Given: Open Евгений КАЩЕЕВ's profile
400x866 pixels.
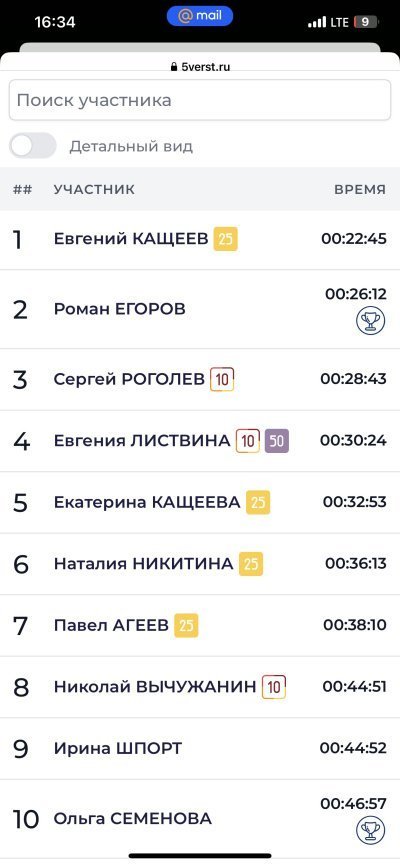Looking at the screenshot, I should click(x=131, y=239).
